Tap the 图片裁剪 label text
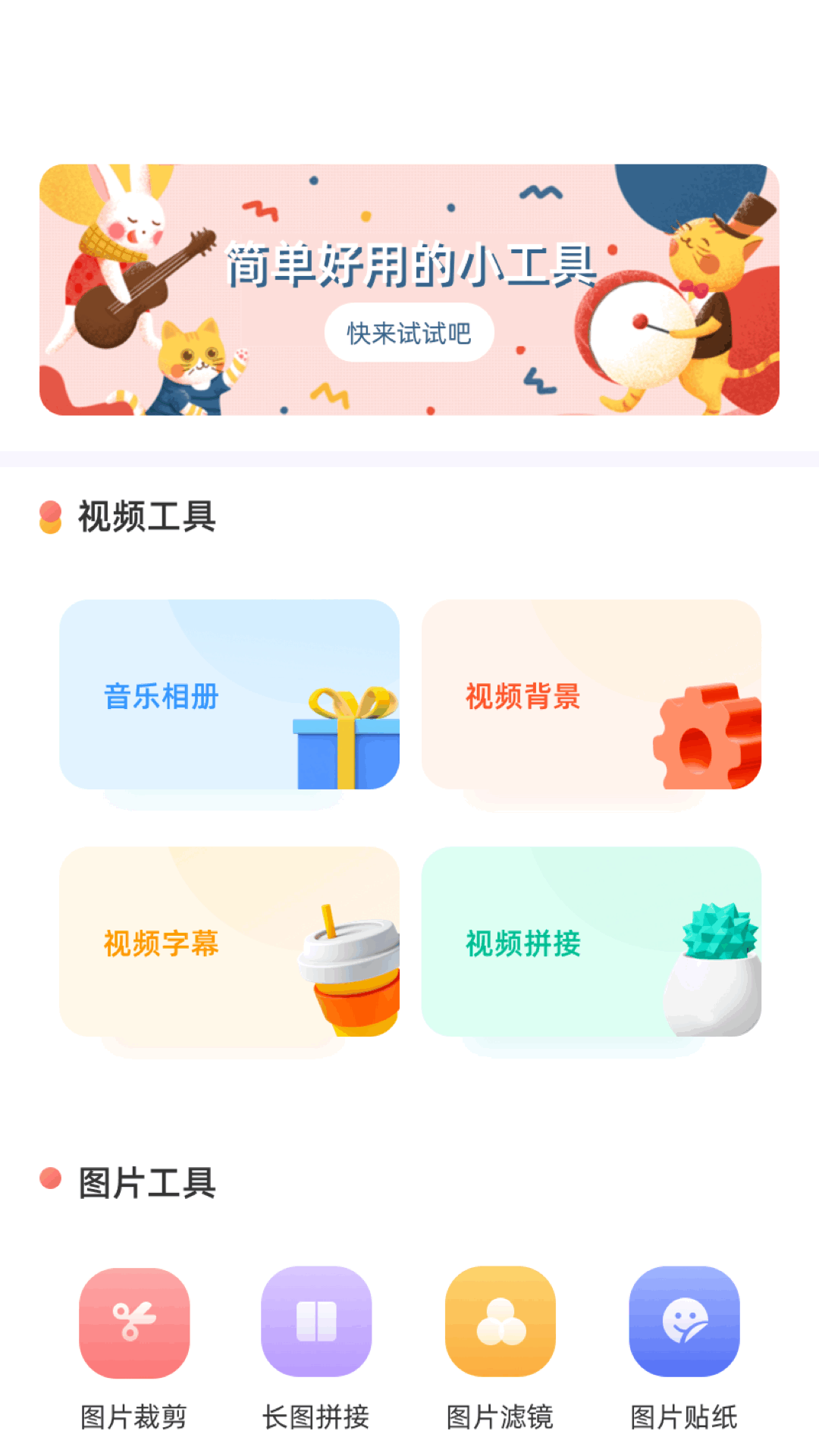Viewport: 819px width, 1456px height. click(133, 1414)
